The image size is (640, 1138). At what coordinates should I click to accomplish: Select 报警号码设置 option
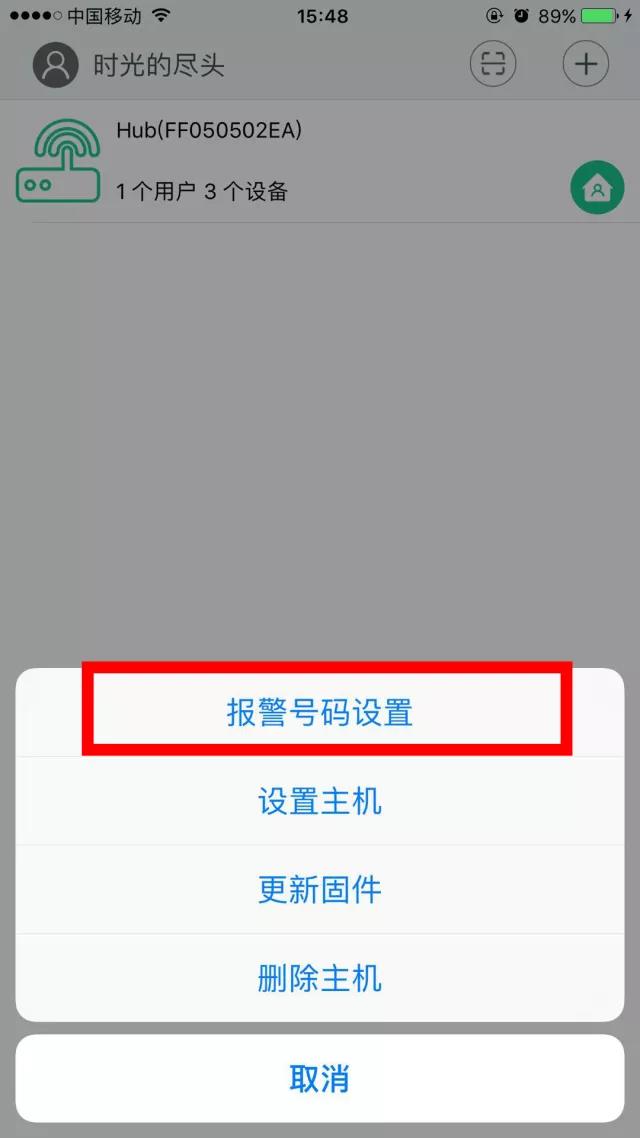320,712
